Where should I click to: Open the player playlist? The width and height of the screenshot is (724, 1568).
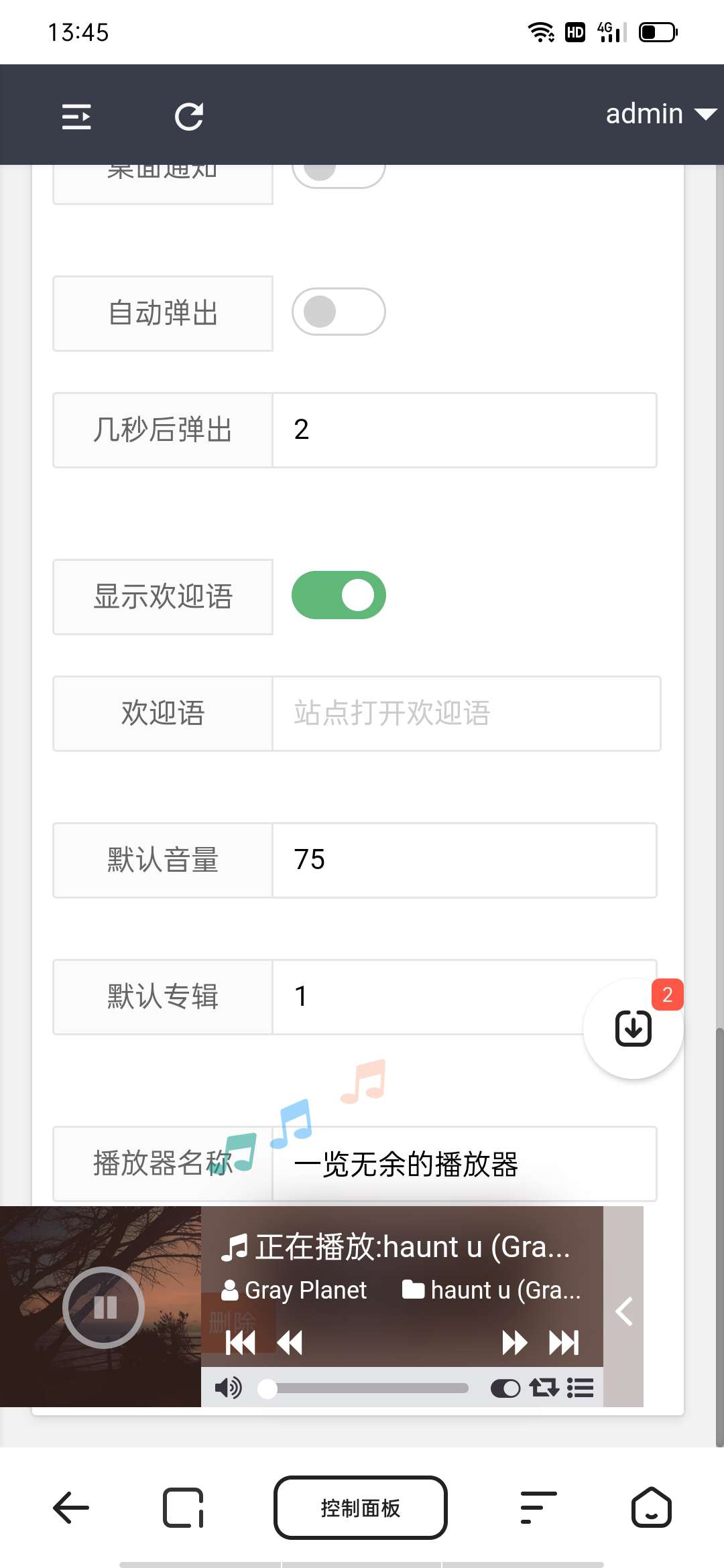click(x=581, y=1388)
